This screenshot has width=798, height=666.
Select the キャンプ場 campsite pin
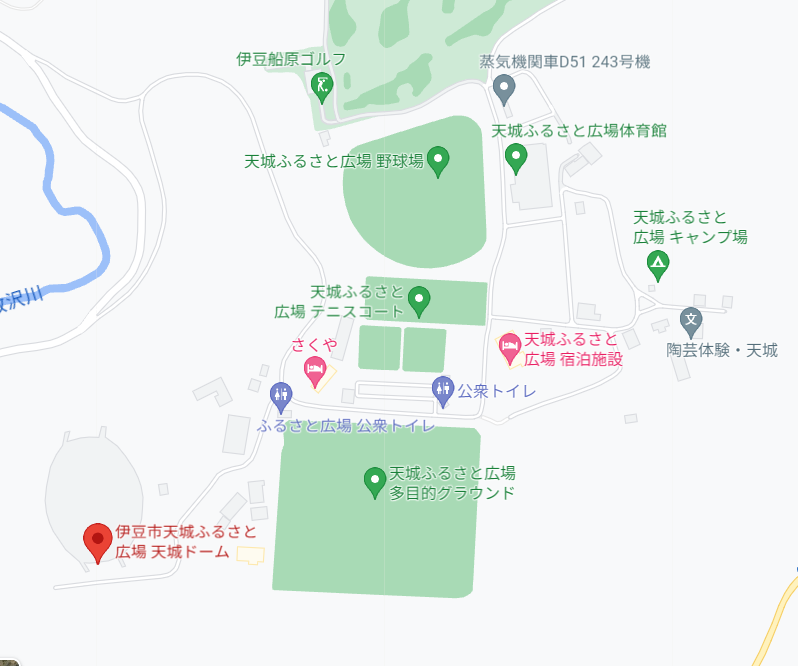(658, 265)
